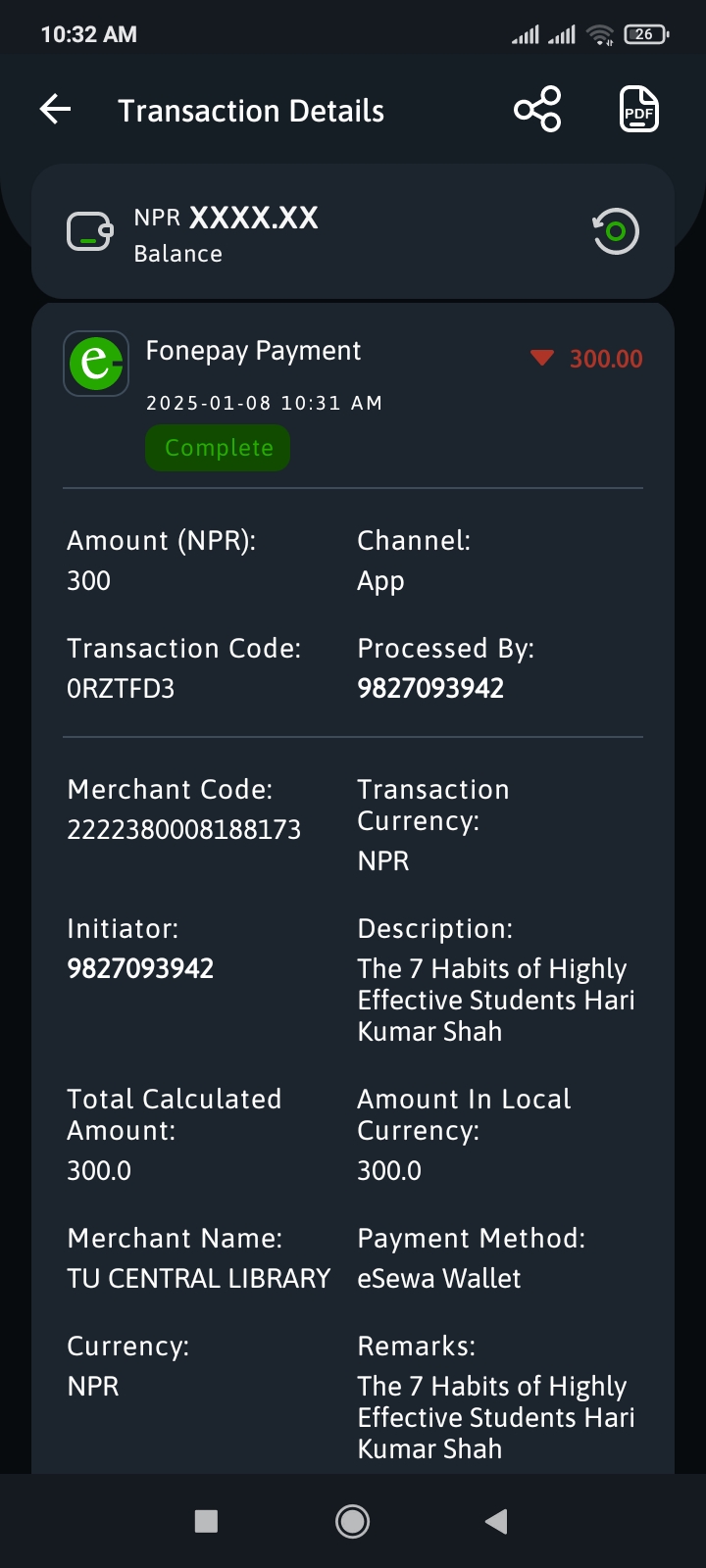Download the transaction as PDF

click(x=639, y=109)
